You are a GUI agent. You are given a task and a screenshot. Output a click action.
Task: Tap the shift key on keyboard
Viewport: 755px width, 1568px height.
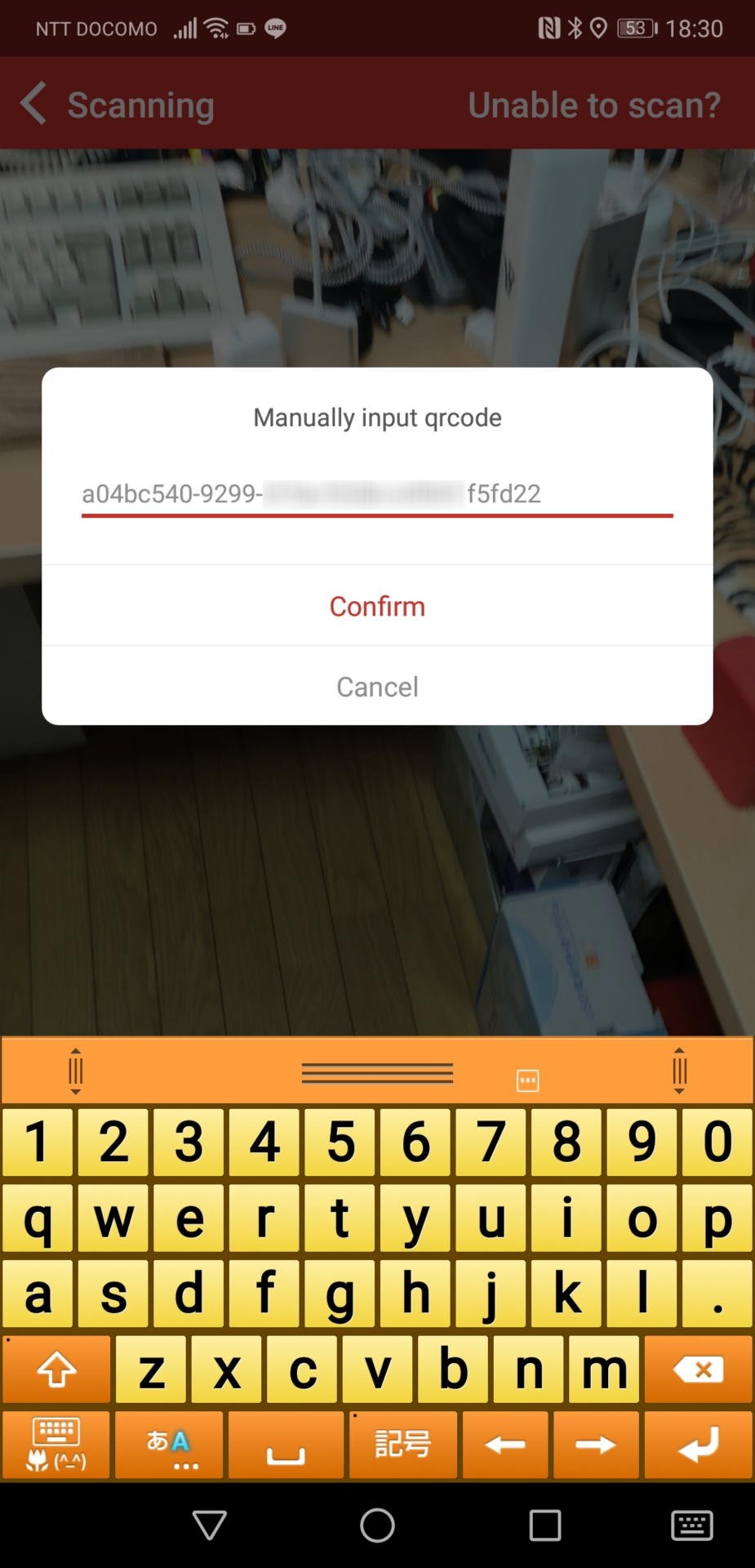[56, 1369]
